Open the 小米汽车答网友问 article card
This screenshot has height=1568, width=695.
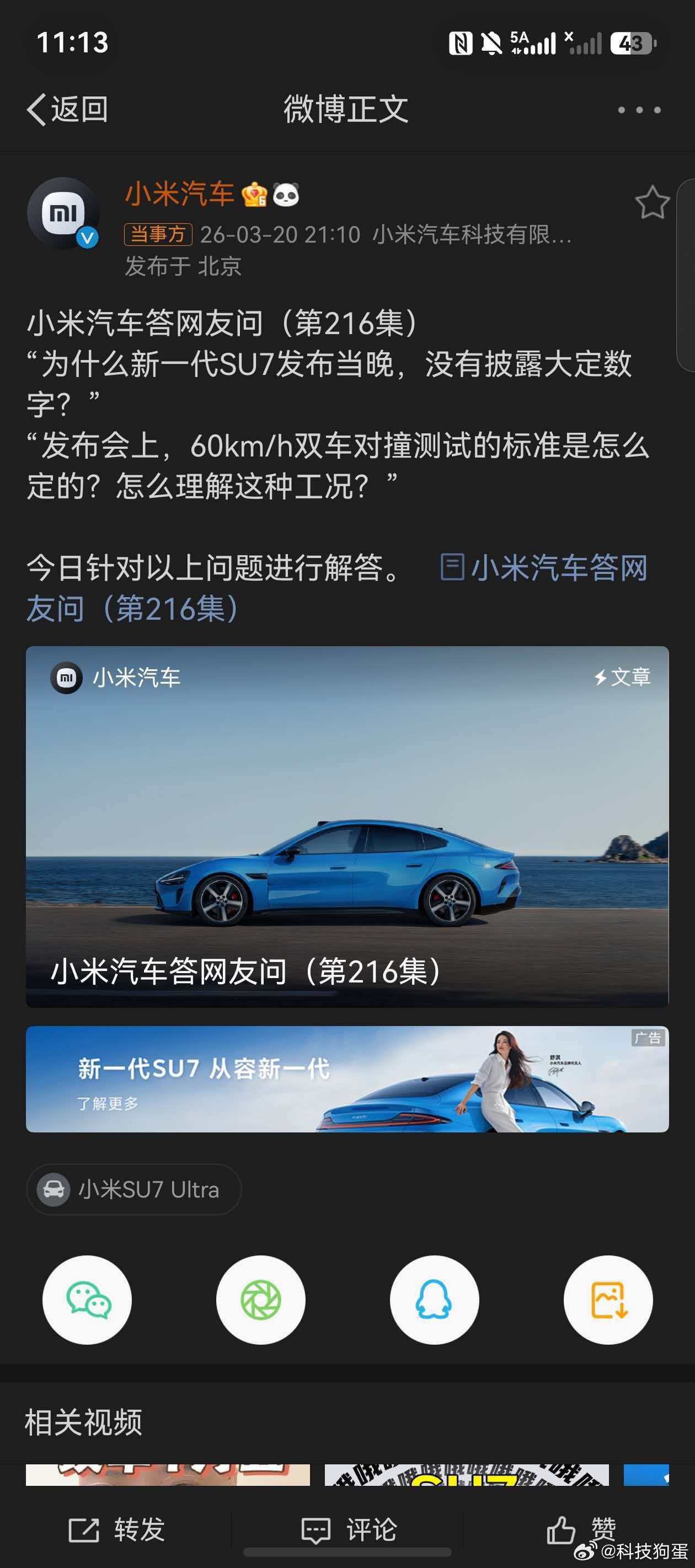(x=347, y=826)
